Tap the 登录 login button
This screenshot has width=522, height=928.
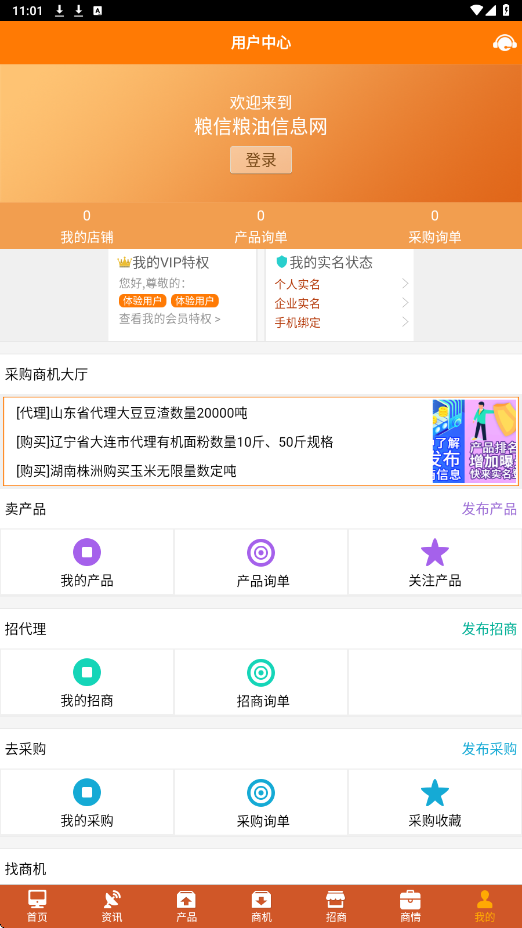pyautogui.click(x=261, y=160)
